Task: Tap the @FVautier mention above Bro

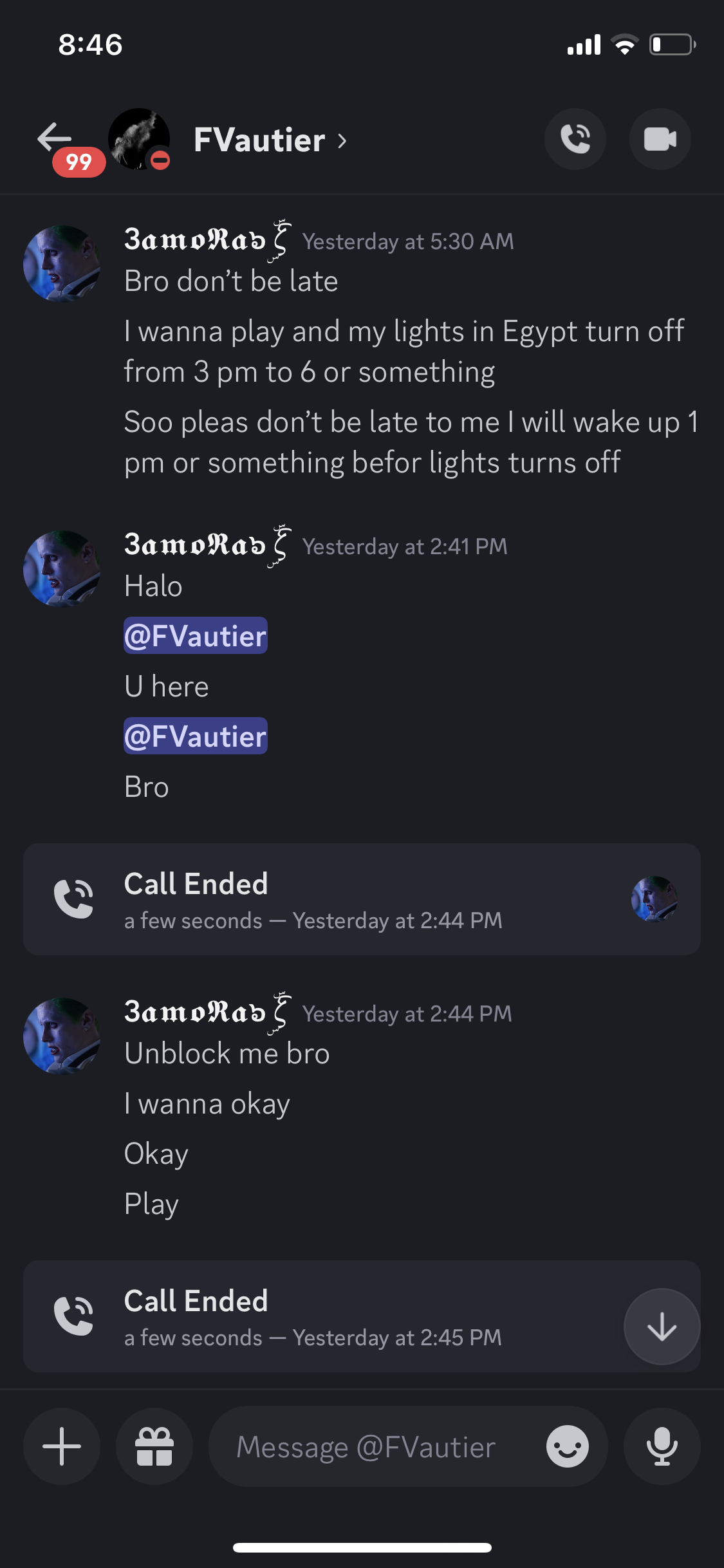Action: 196,736
